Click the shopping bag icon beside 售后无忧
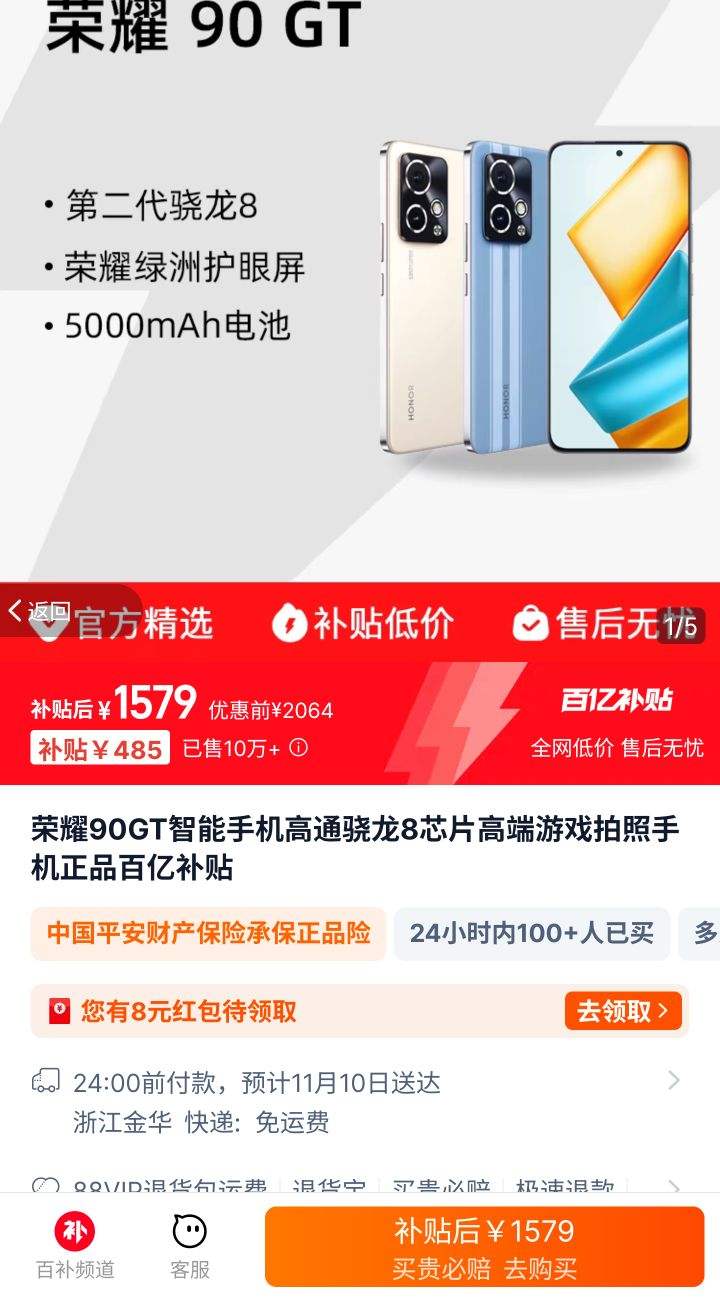Viewport: 720px width, 1299px height. point(528,624)
